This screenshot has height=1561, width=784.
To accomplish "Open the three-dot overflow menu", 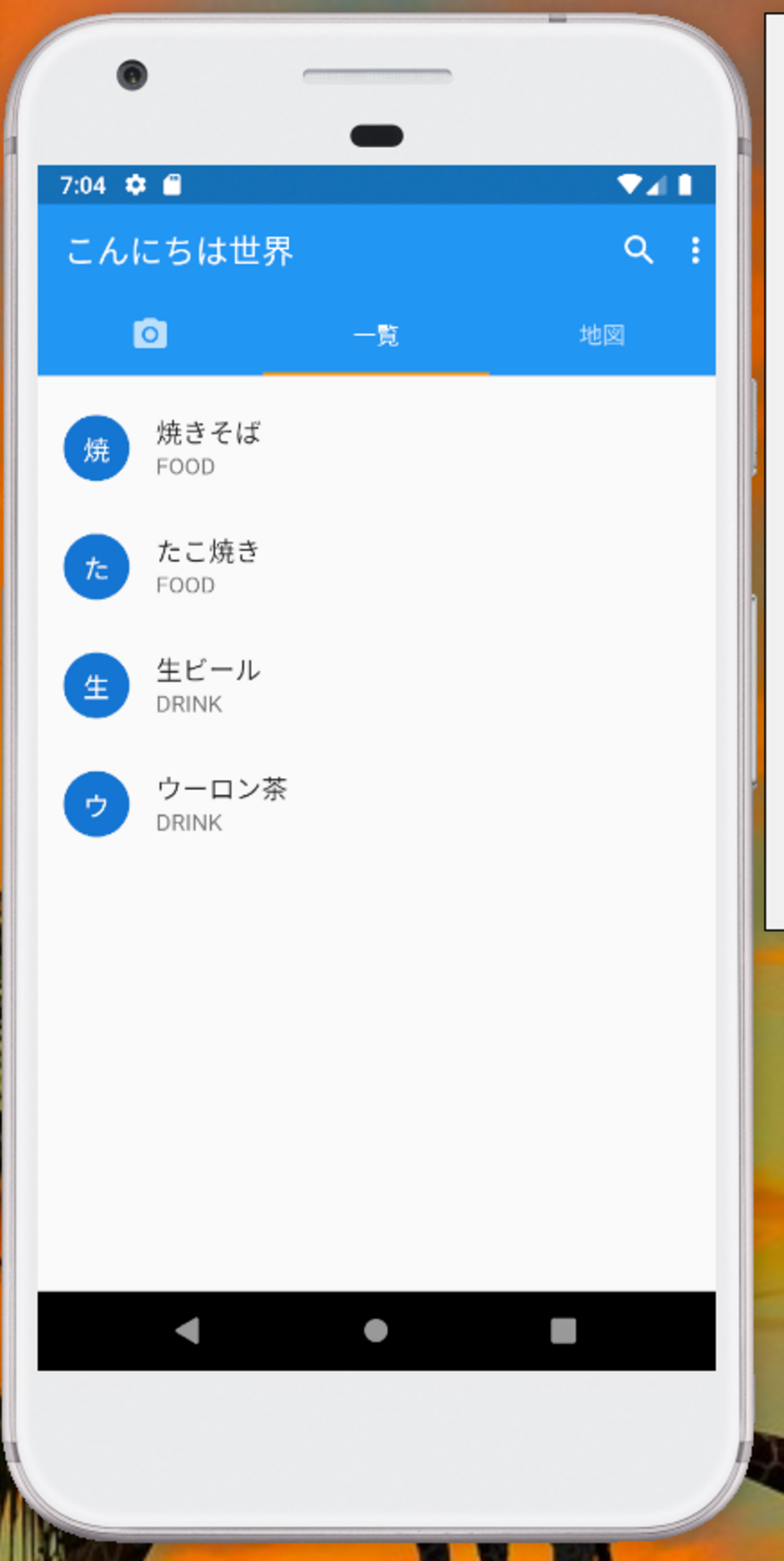I will click(x=695, y=250).
